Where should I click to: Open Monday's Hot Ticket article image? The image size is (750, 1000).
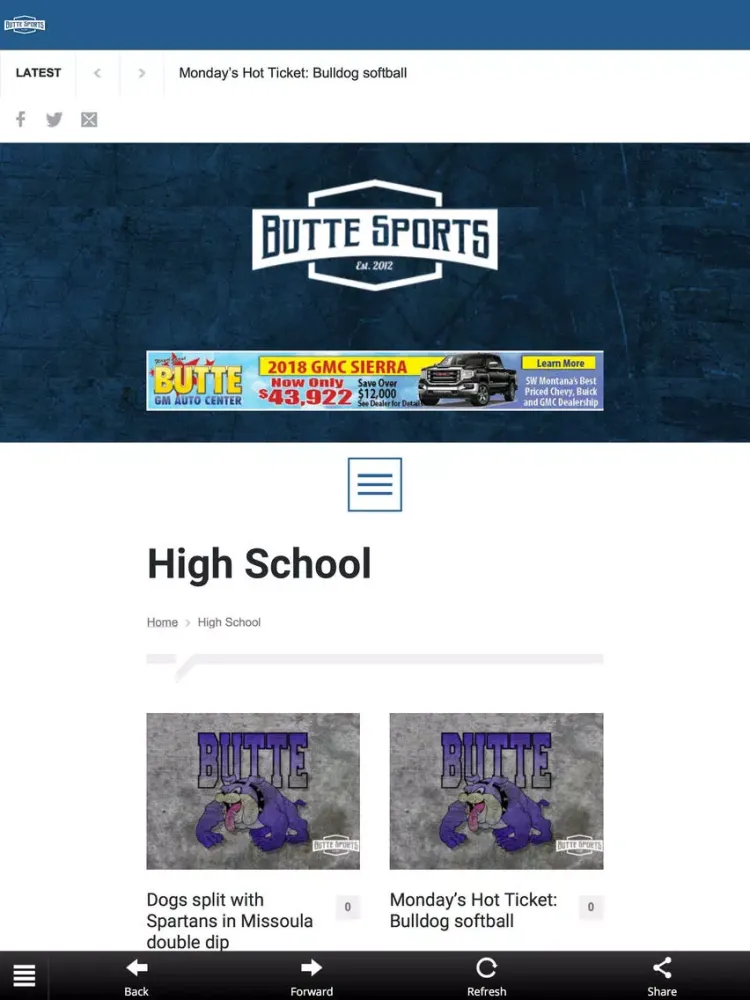tap(496, 790)
